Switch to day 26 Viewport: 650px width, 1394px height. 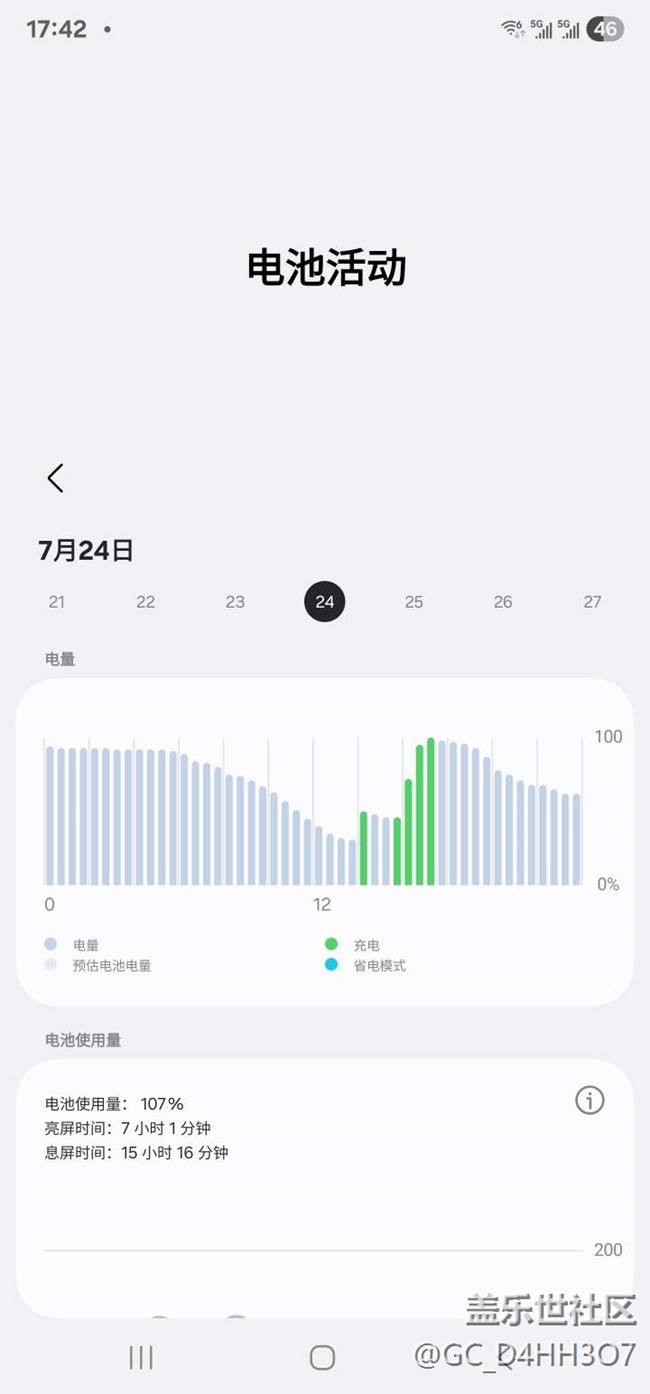[x=503, y=602]
